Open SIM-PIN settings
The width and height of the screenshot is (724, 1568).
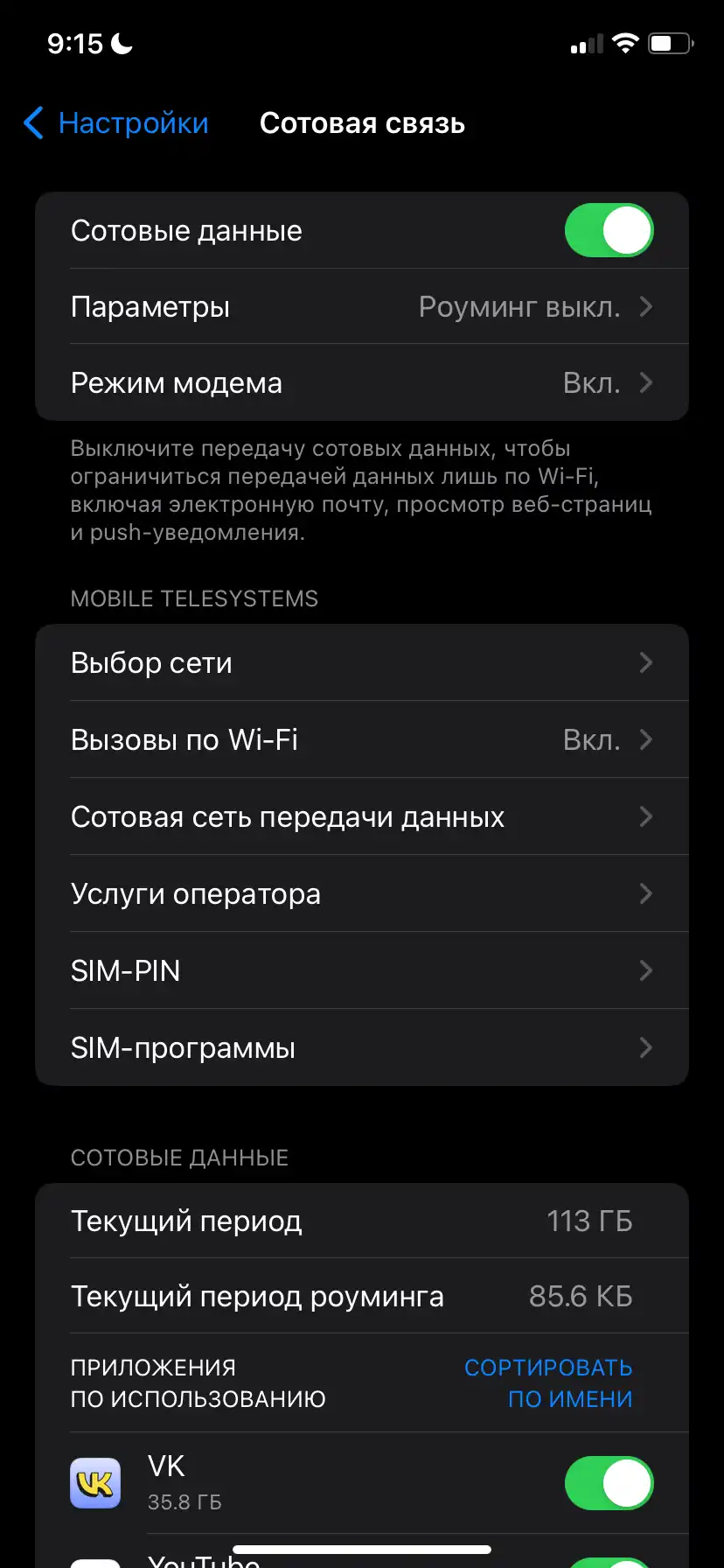362,971
